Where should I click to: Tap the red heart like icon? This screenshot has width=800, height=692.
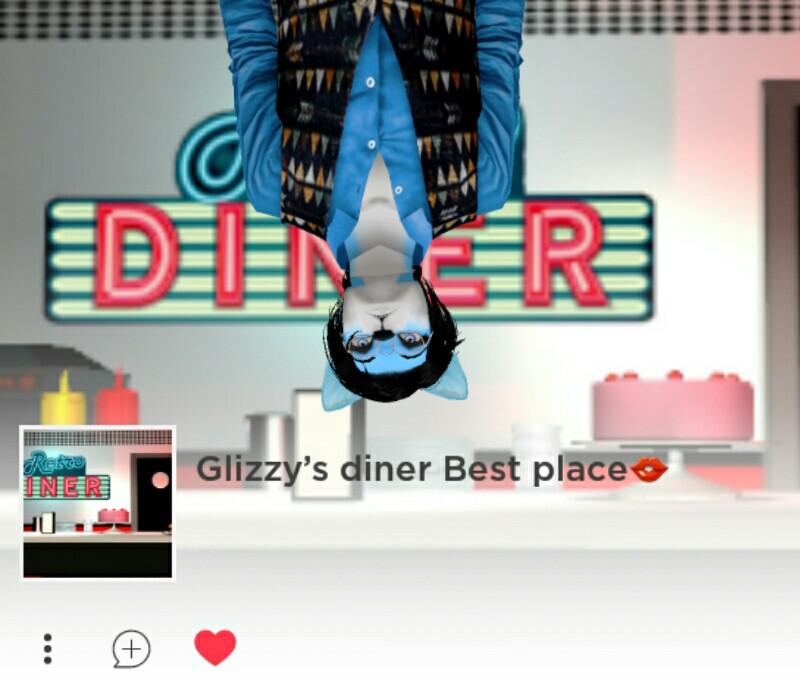pos(215,648)
